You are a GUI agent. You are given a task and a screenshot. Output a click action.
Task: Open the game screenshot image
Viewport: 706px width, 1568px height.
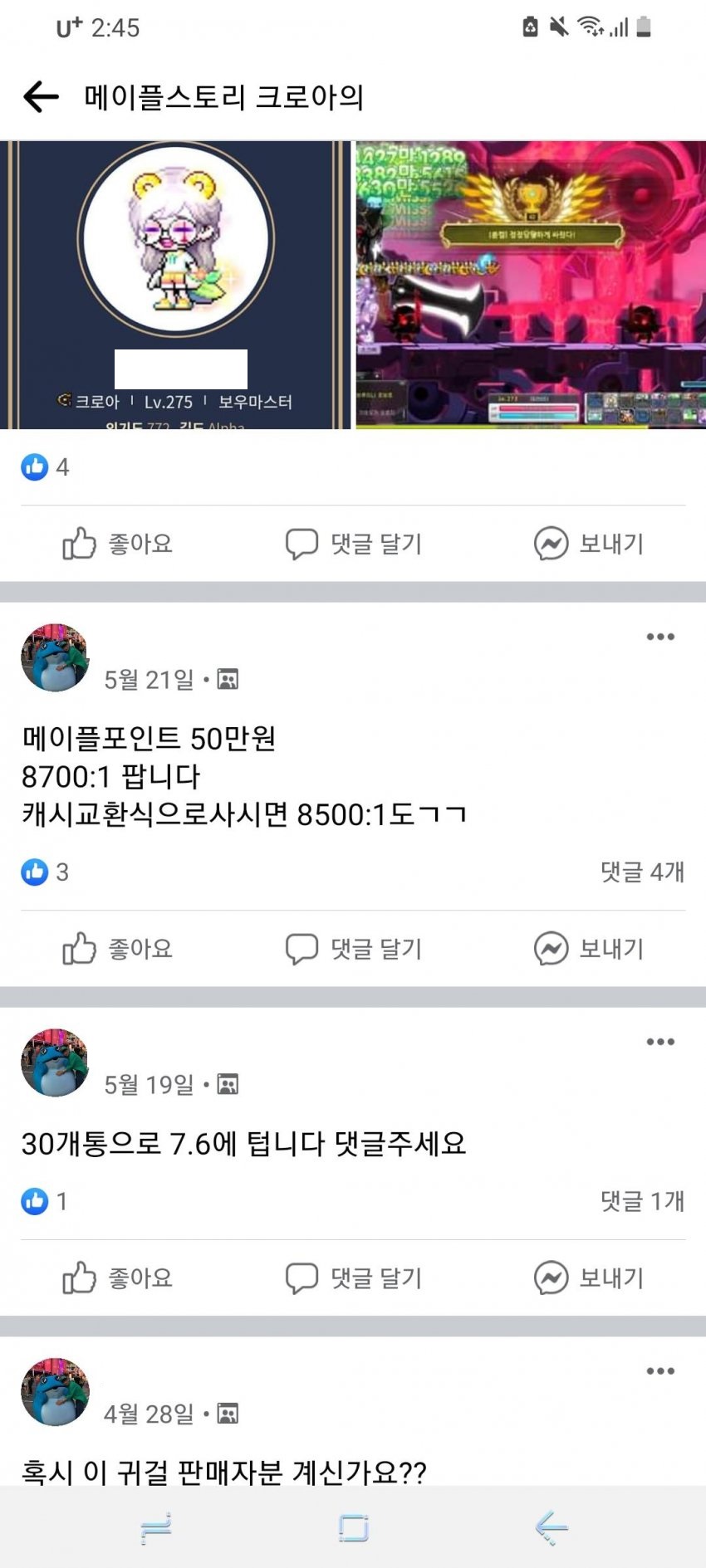click(531, 285)
